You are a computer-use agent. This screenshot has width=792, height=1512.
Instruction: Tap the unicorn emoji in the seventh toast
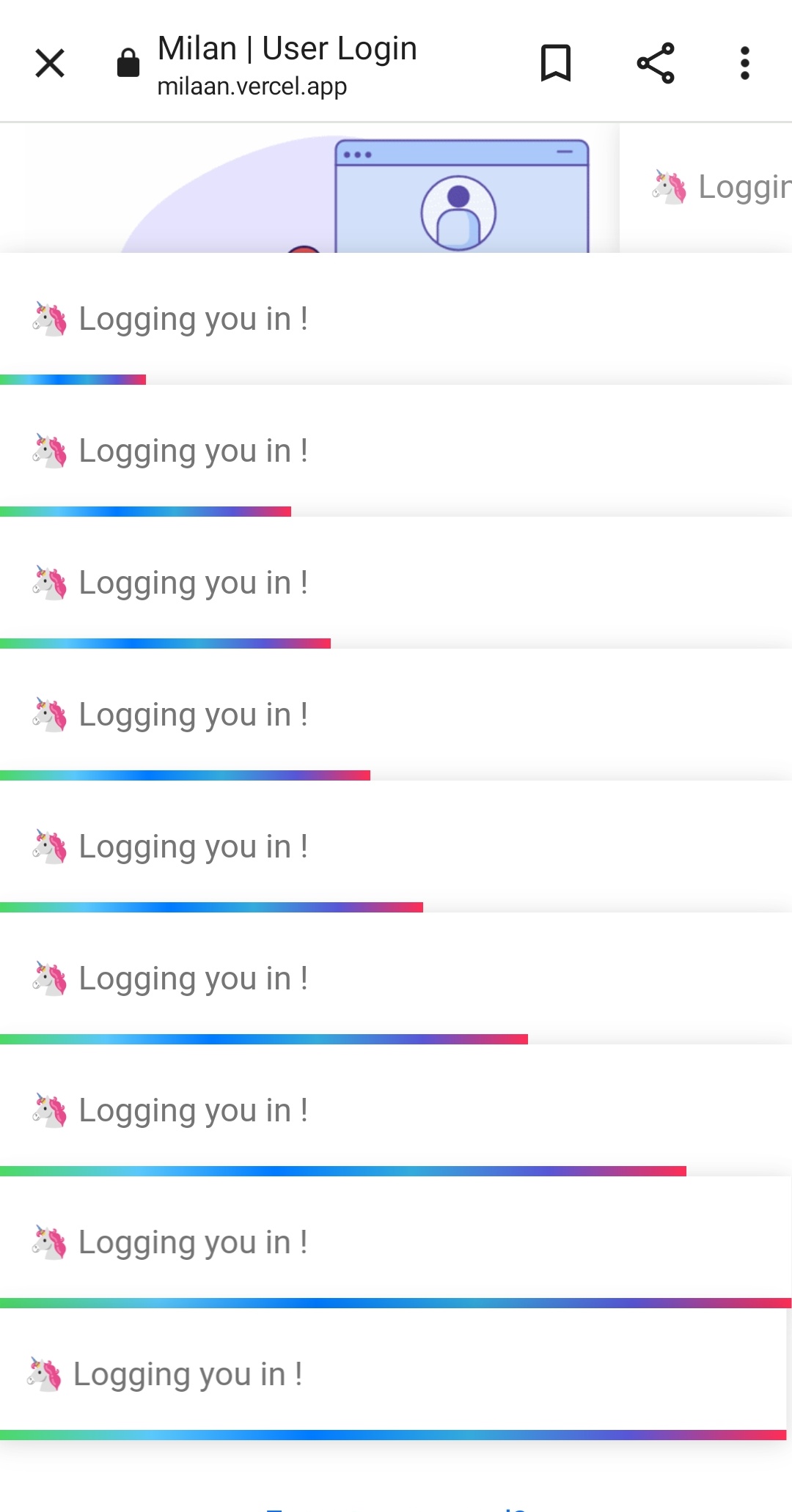click(x=49, y=1110)
